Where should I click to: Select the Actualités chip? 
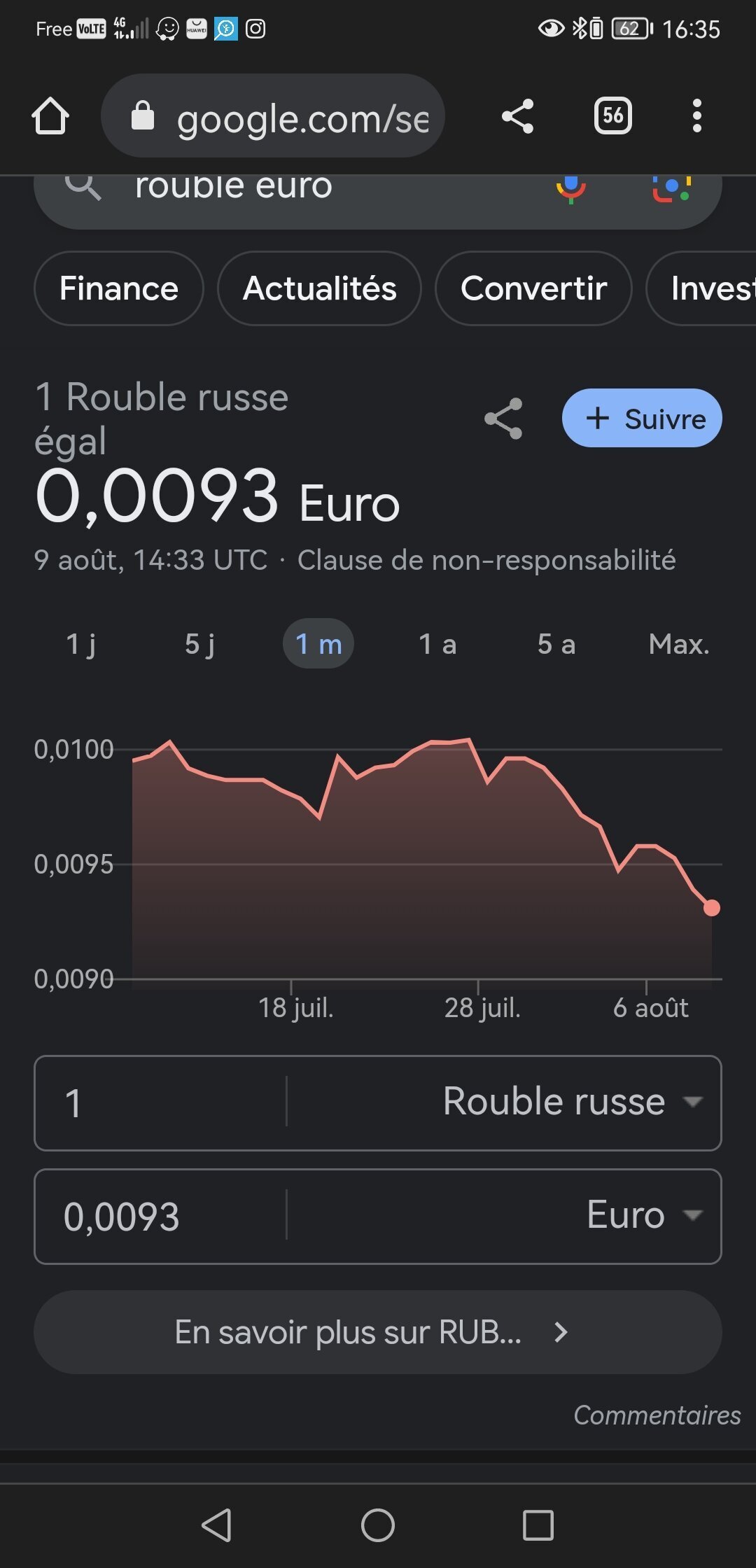coord(320,288)
